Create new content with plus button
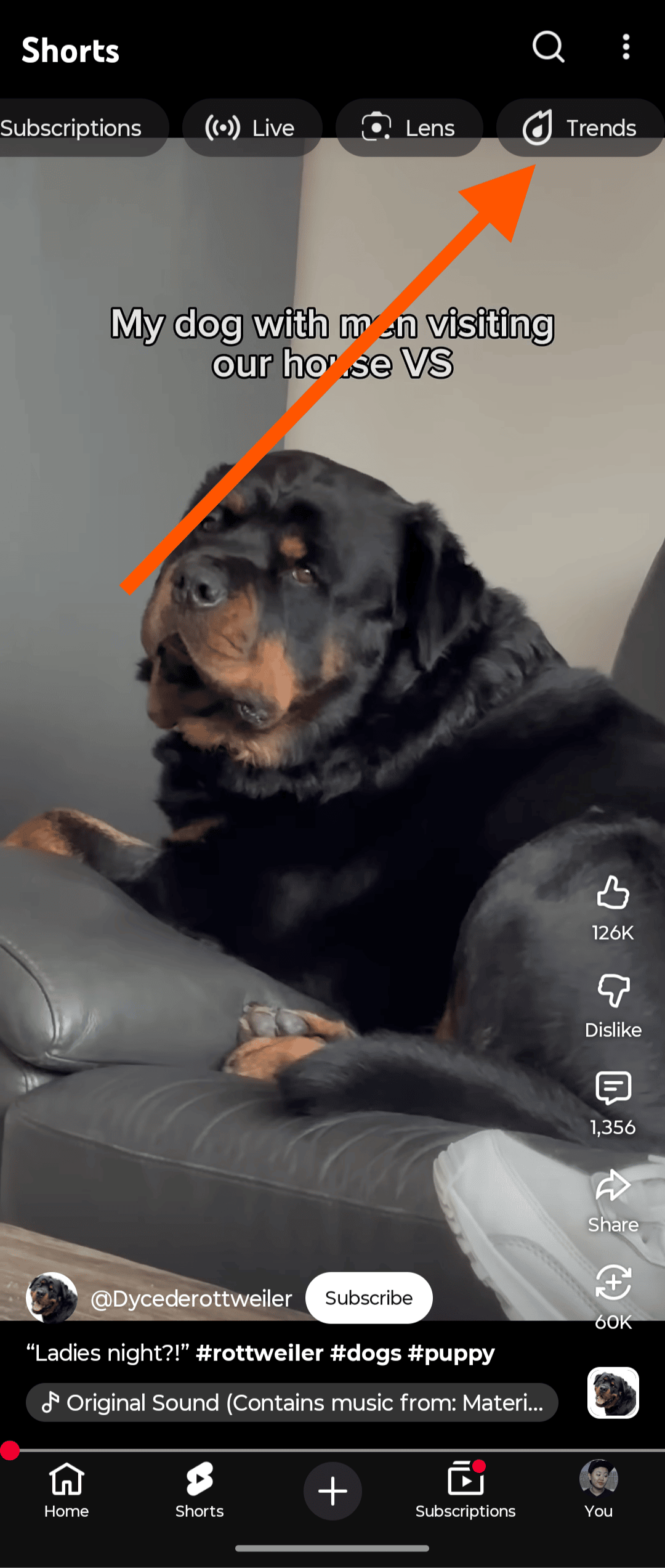 click(332, 1491)
